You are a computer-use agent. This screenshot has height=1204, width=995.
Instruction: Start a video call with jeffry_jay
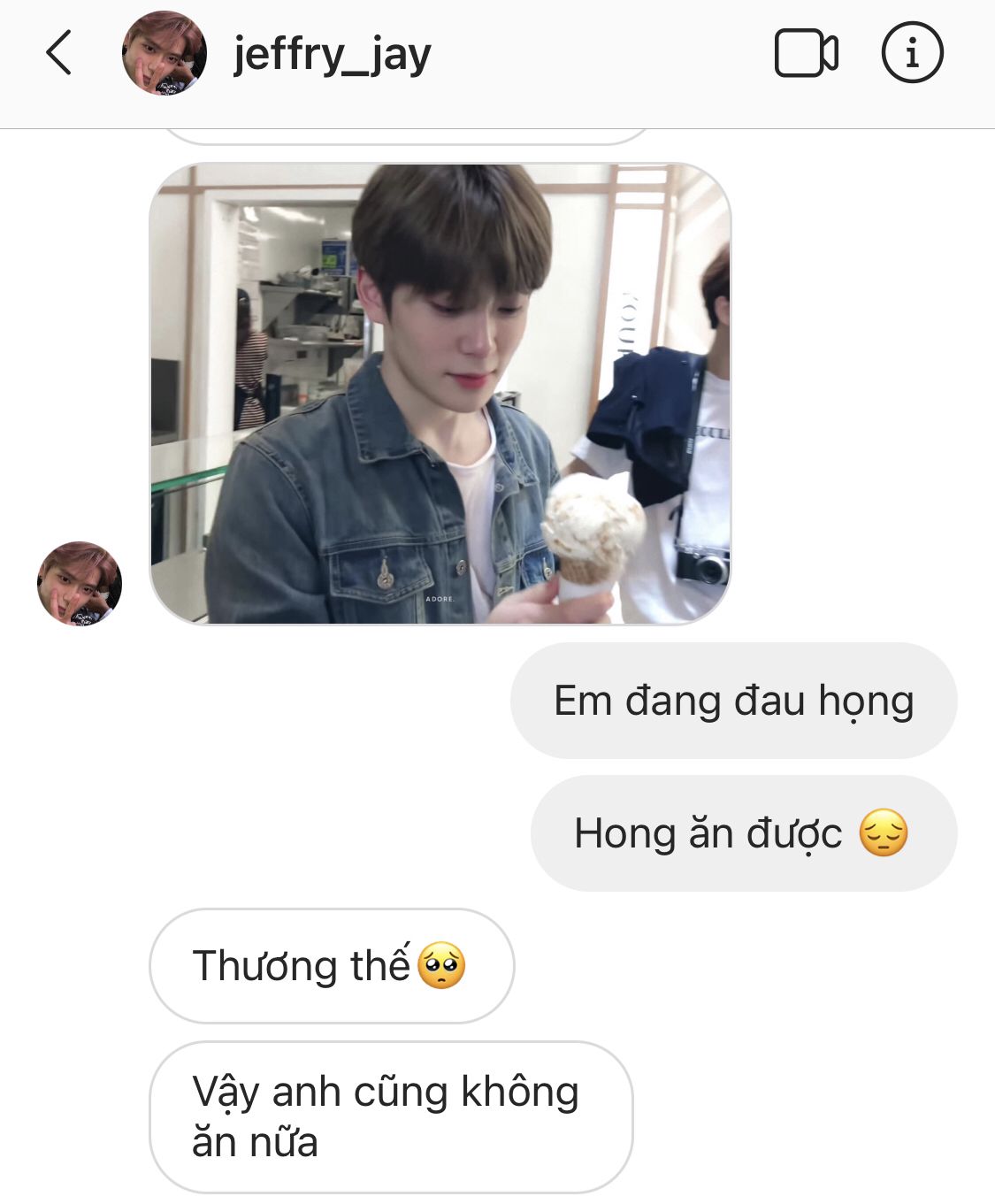click(806, 53)
